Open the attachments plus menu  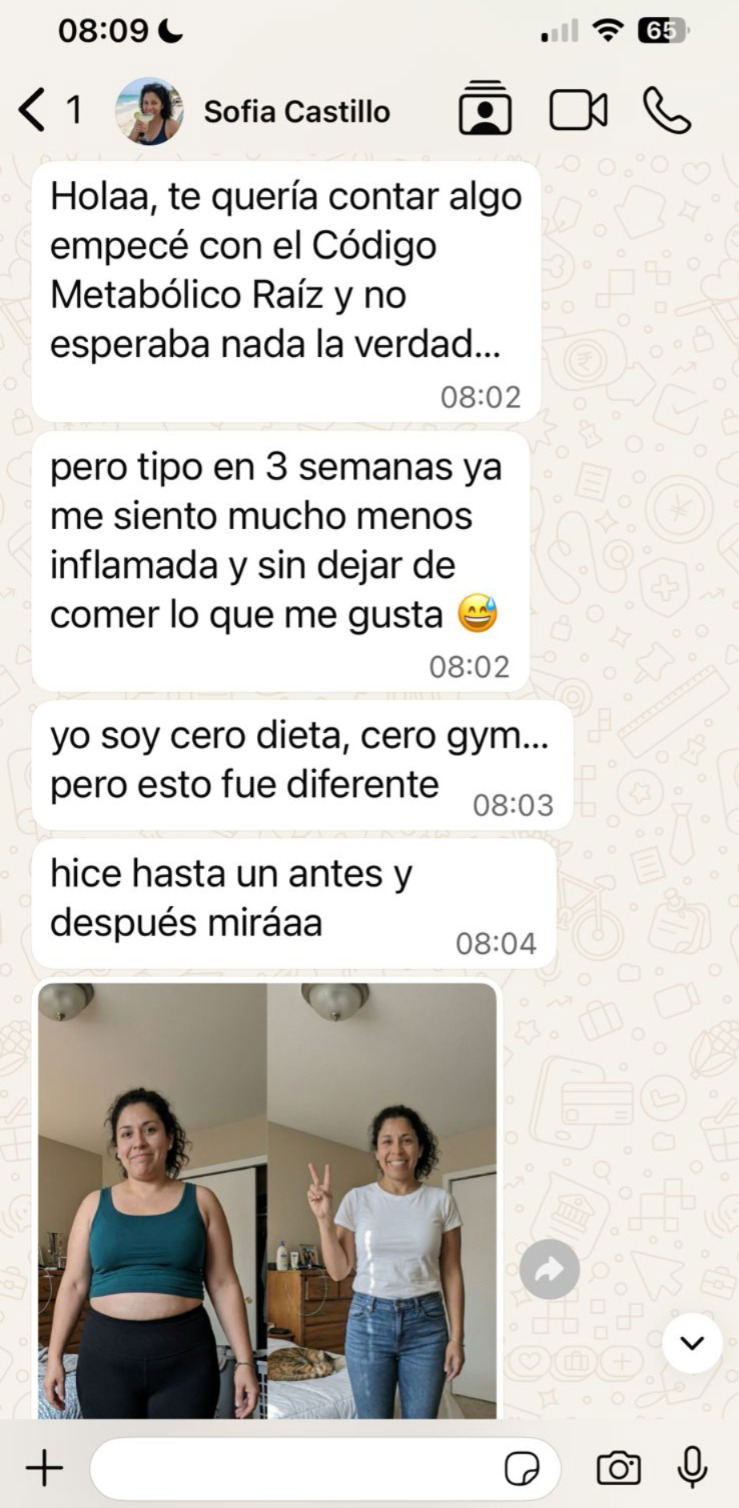click(44, 1468)
